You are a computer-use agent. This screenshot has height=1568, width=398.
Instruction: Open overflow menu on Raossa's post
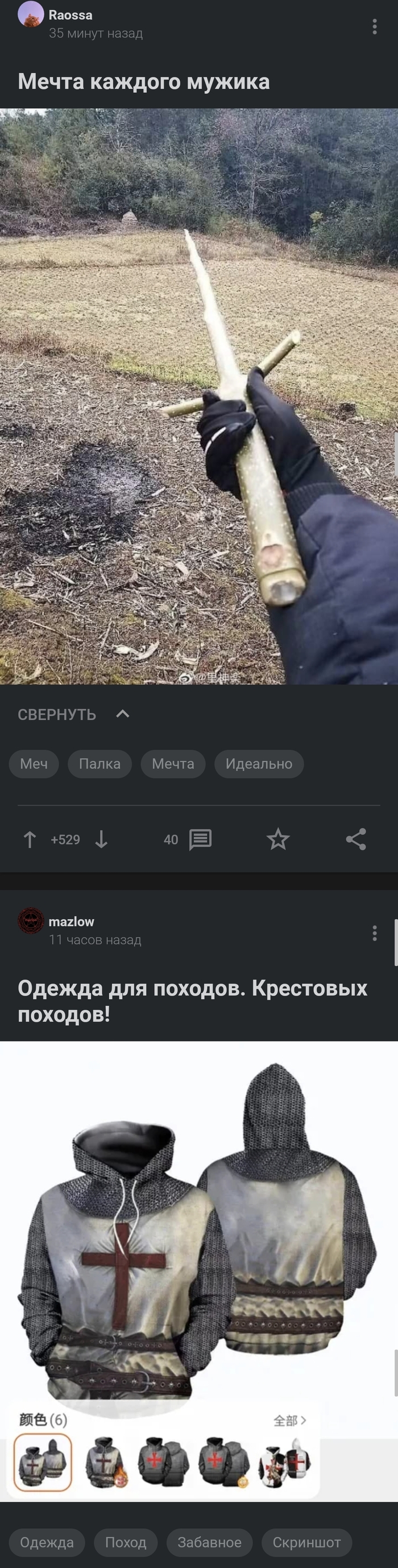click(374, 26)
